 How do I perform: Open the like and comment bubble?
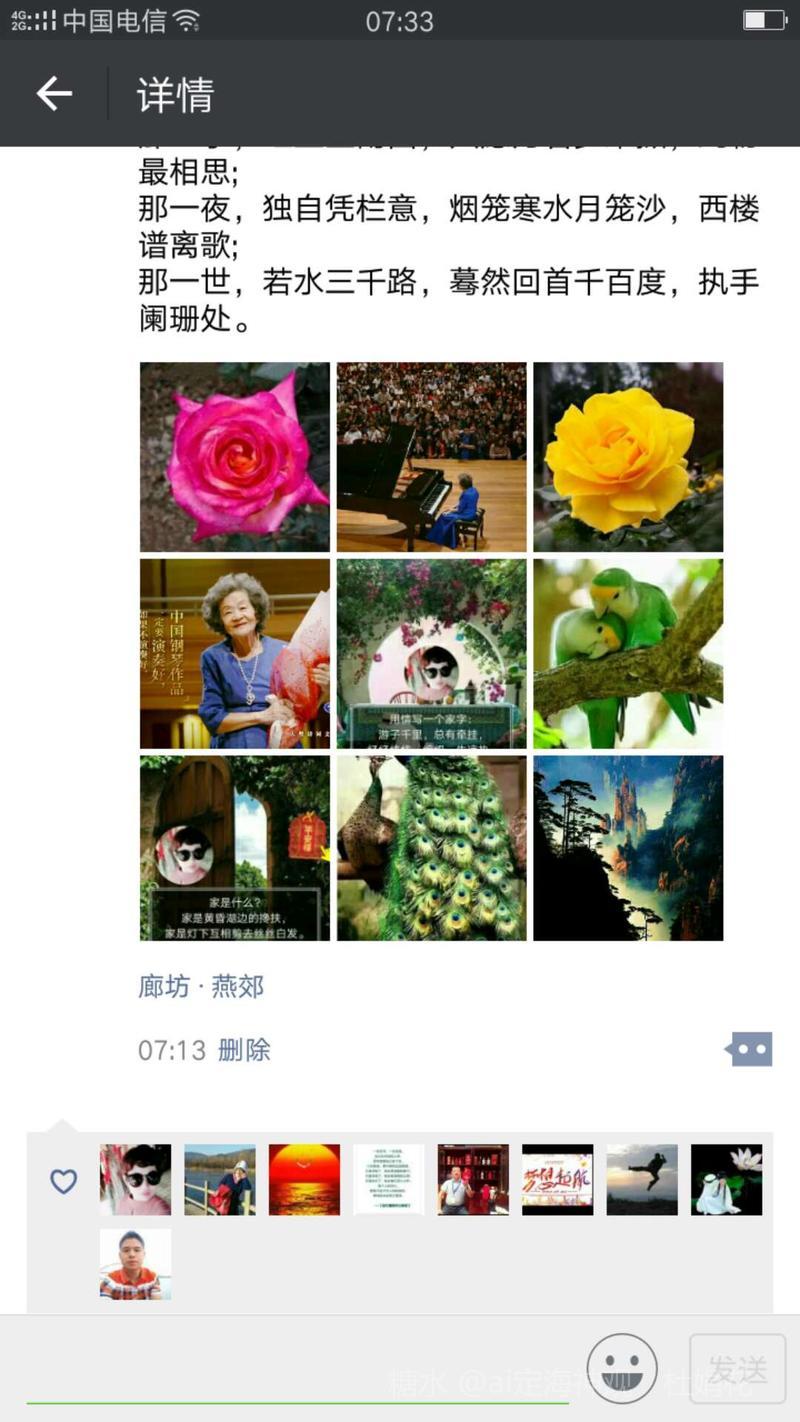coord(749,1049)
